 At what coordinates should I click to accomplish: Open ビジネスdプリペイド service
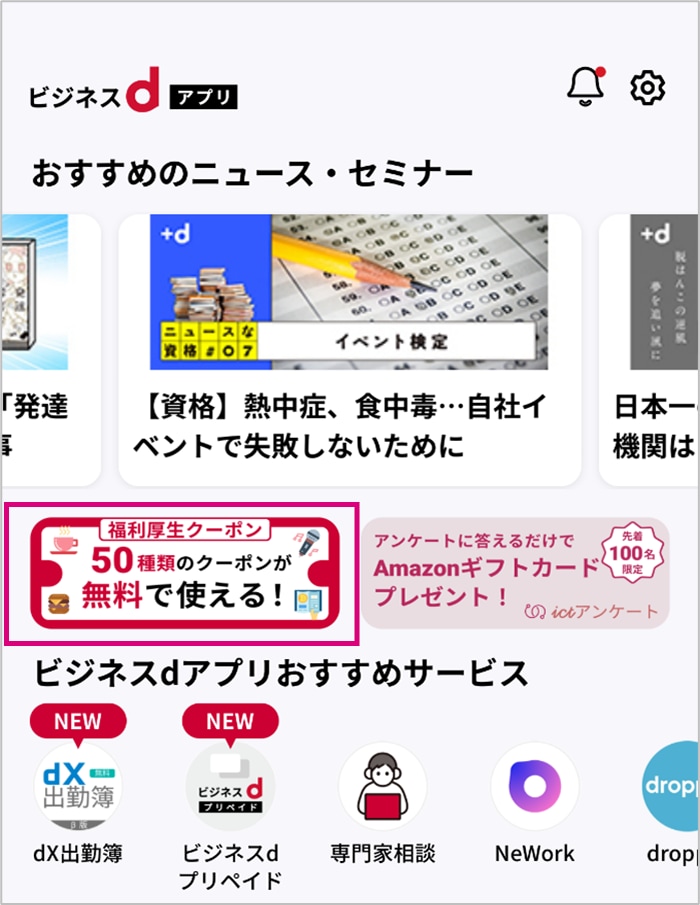click(230, 787)
